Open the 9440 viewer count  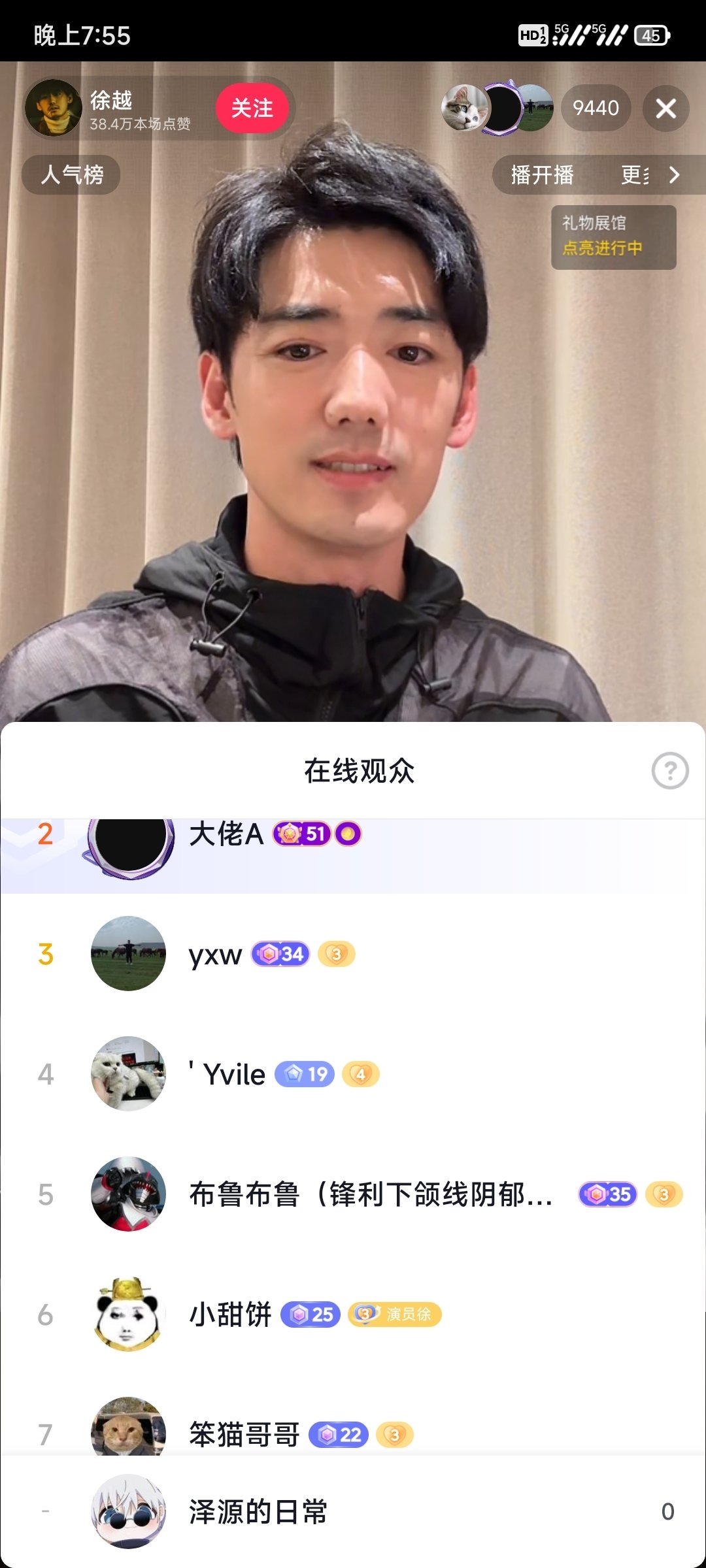pyautogui.click(x=595, y=108)
